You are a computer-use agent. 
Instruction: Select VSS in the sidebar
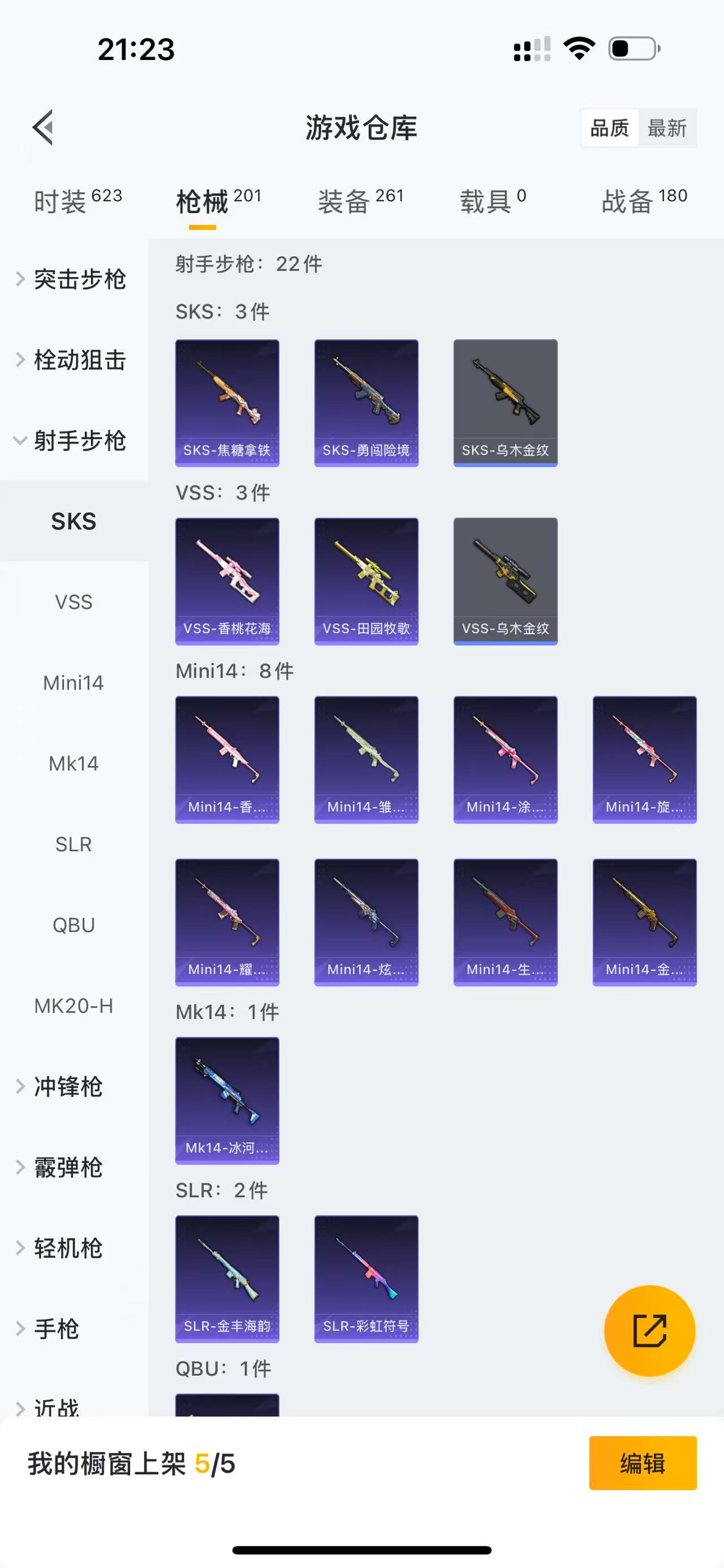pos(74,602)
